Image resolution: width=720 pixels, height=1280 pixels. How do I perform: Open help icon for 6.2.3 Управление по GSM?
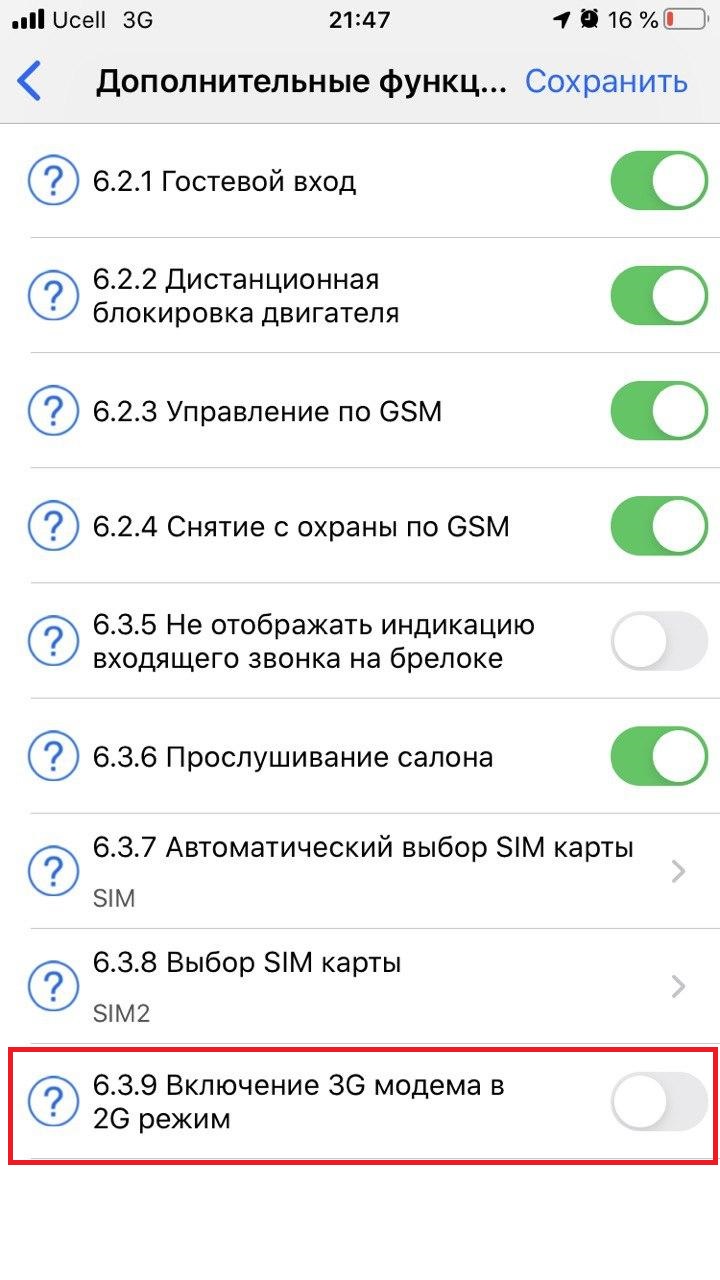coord(53,411)
